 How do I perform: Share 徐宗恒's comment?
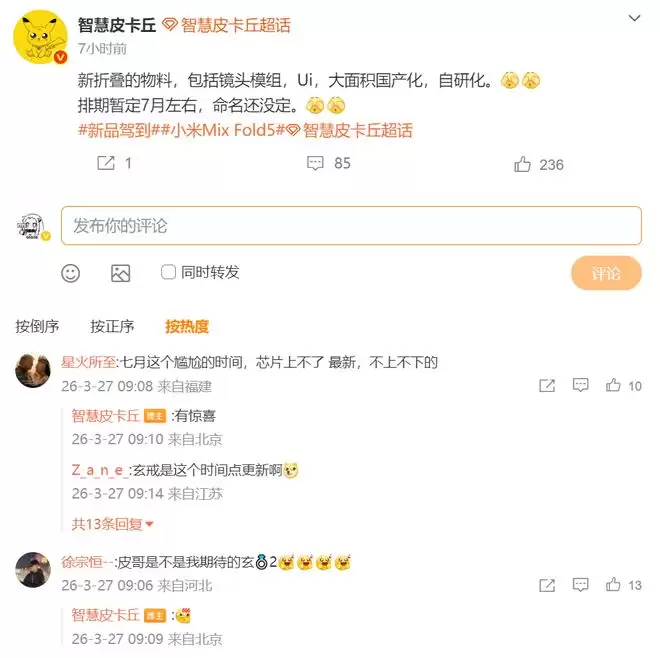tap(547, 585)
